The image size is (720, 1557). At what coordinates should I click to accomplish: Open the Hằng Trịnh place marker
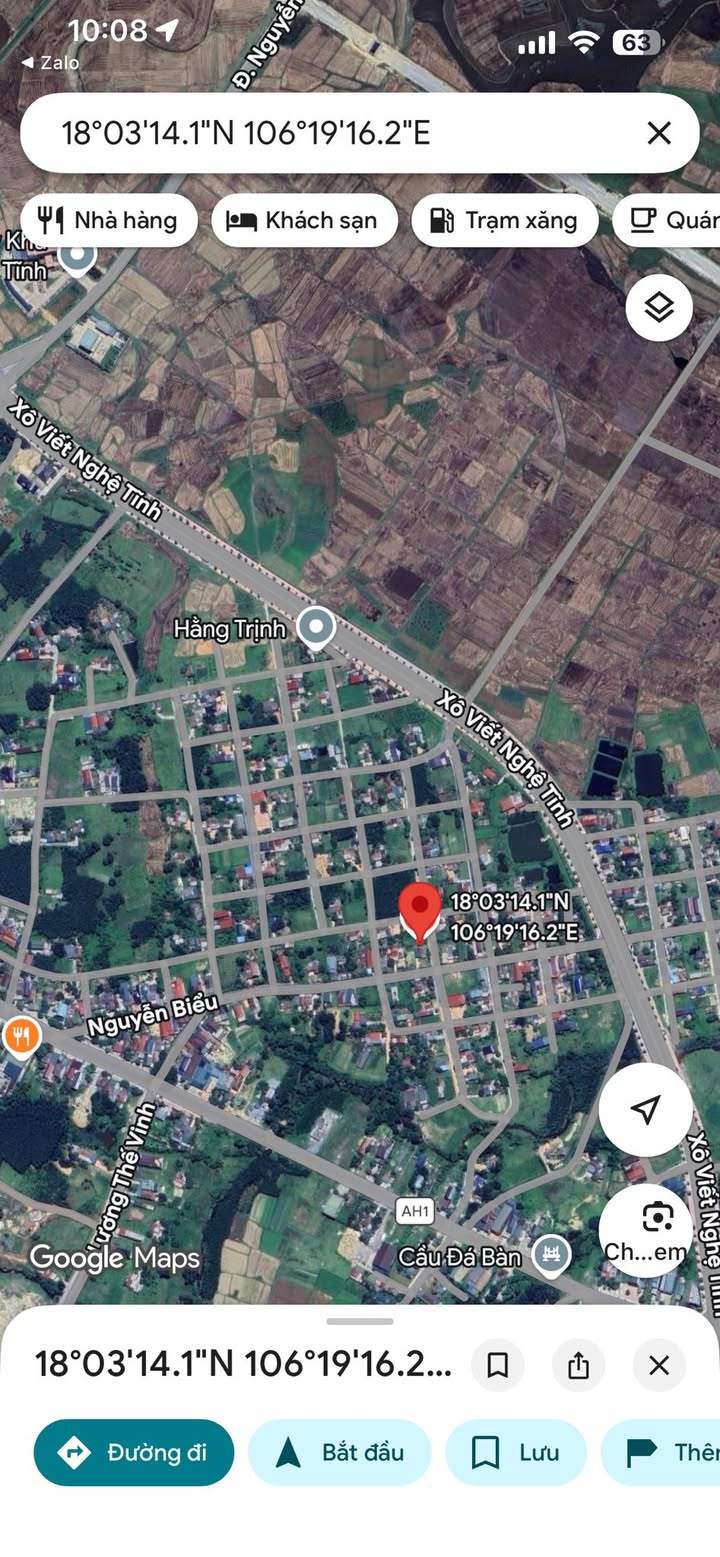318,629
